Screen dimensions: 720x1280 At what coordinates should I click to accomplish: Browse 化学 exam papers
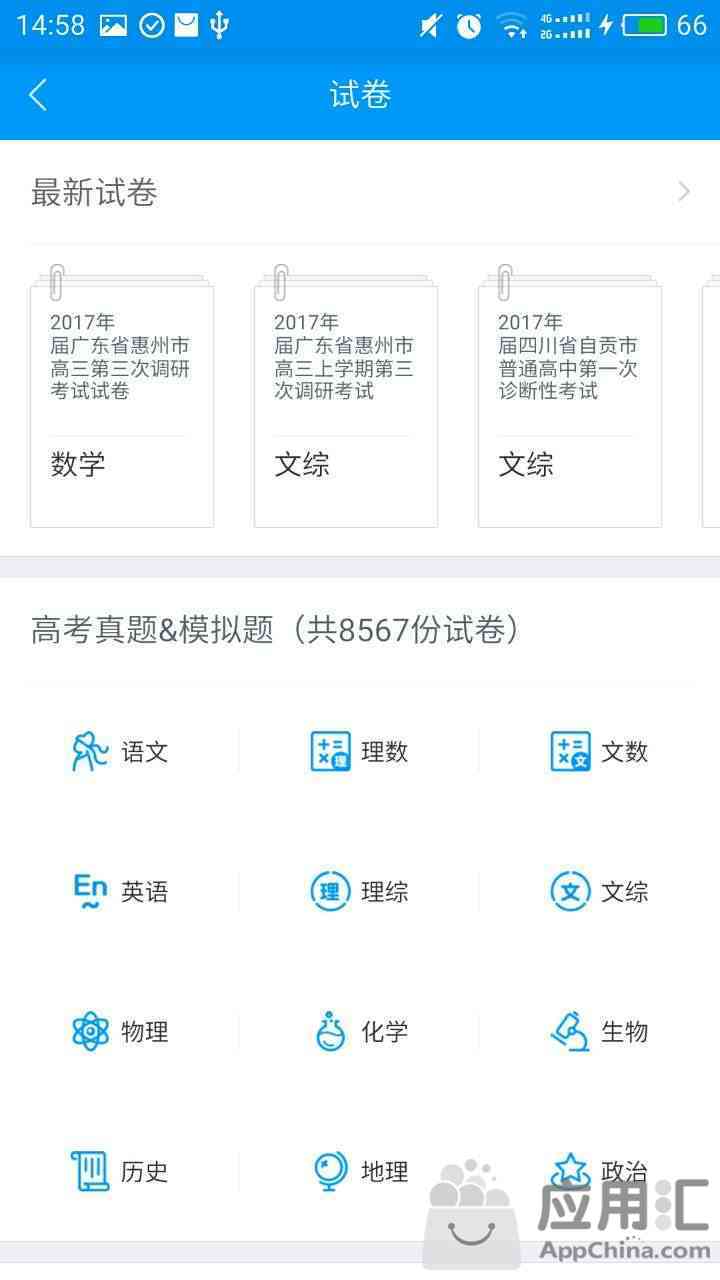[360, 1031]
